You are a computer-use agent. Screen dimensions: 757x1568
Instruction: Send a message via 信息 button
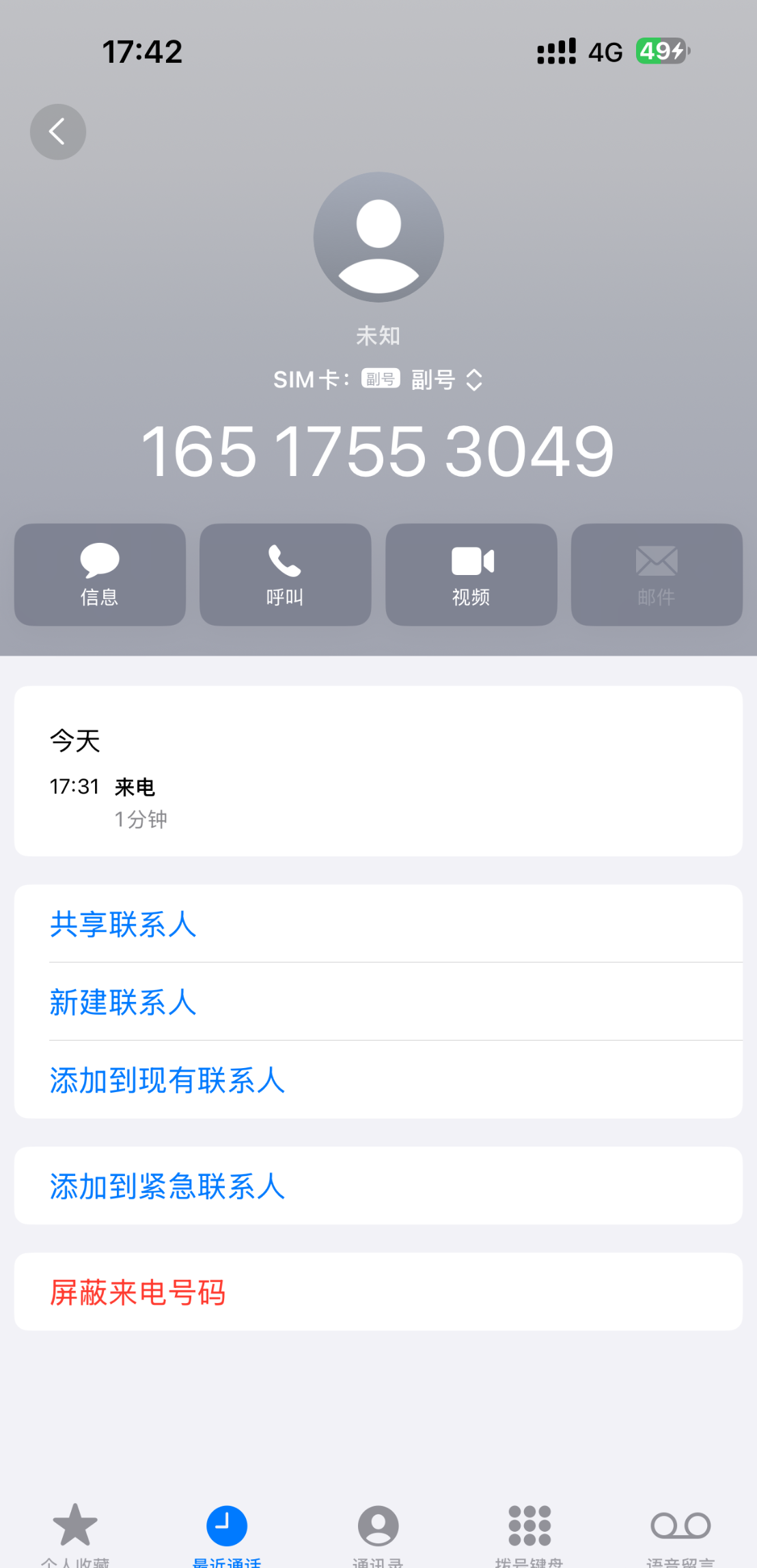tap(100, 574)
